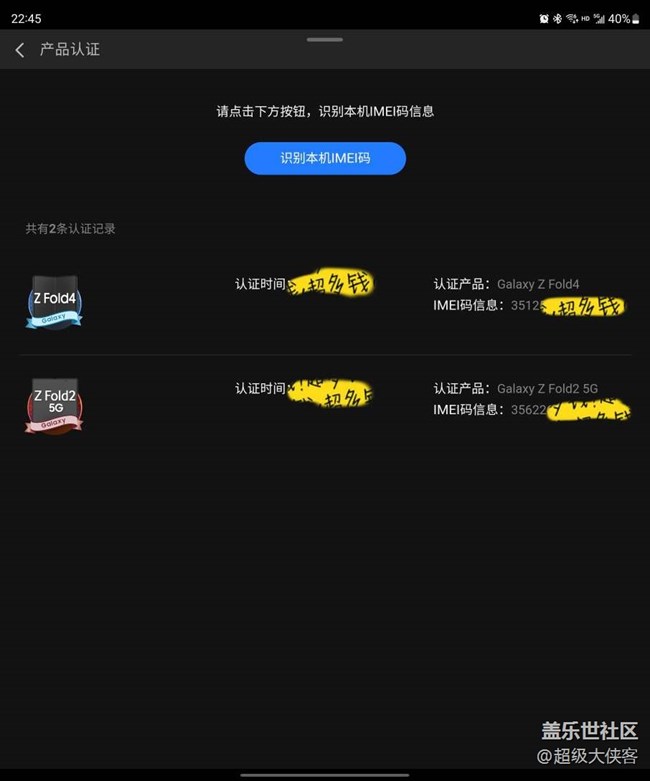Go back from the 产品认证 page
Screen dimensions: 650x781
[20, 50]
